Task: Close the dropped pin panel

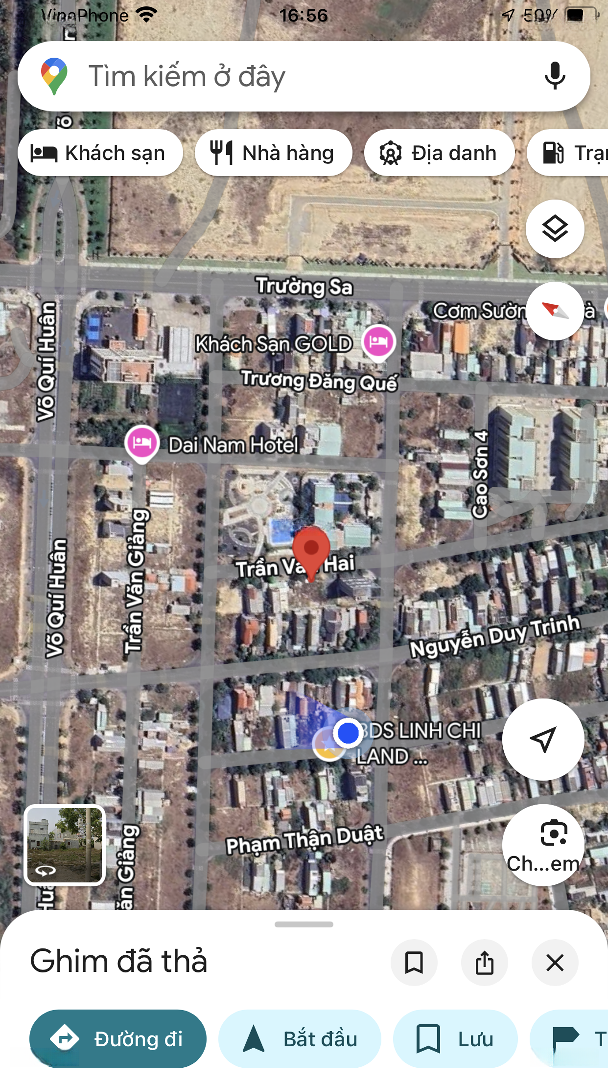Action: (555, 963)
